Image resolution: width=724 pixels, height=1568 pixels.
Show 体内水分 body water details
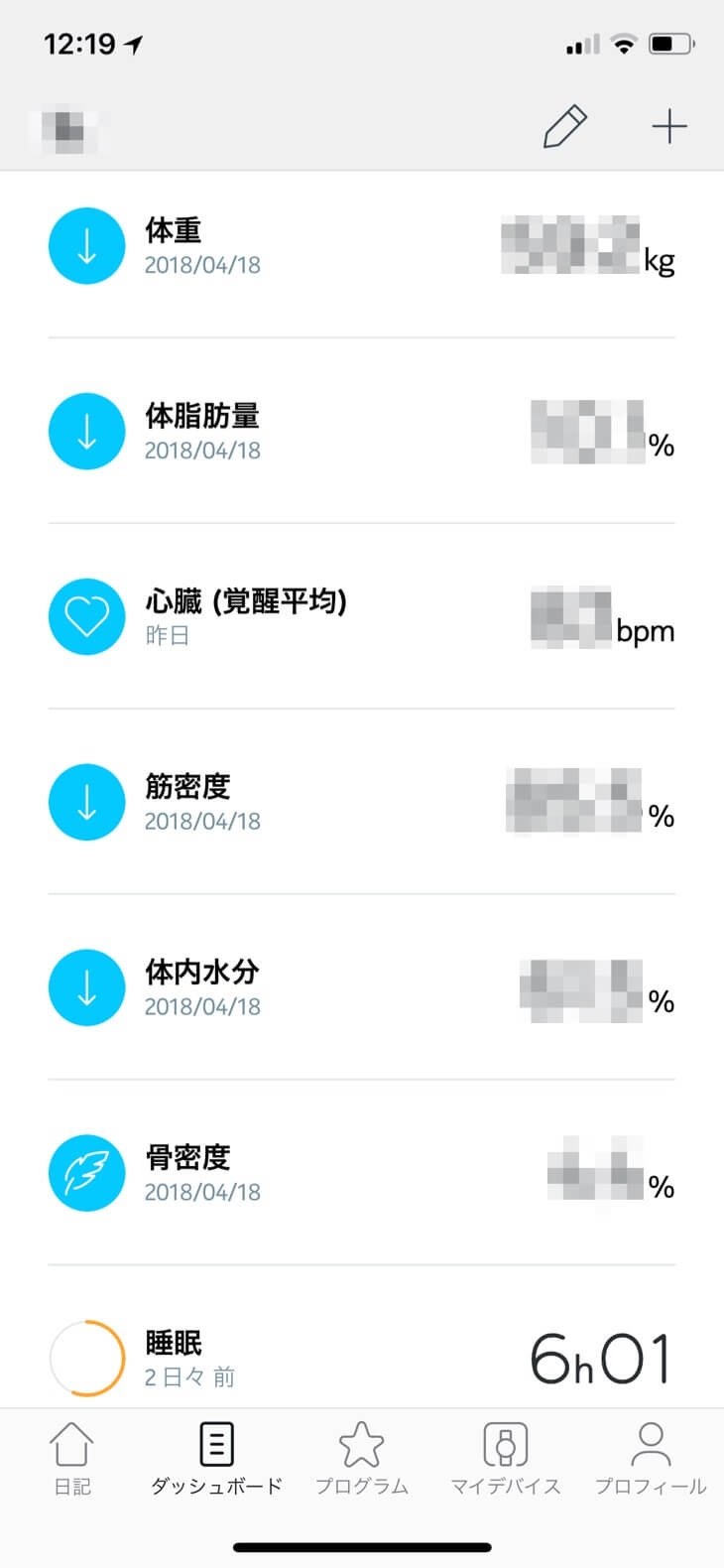(x=361, y=987)
